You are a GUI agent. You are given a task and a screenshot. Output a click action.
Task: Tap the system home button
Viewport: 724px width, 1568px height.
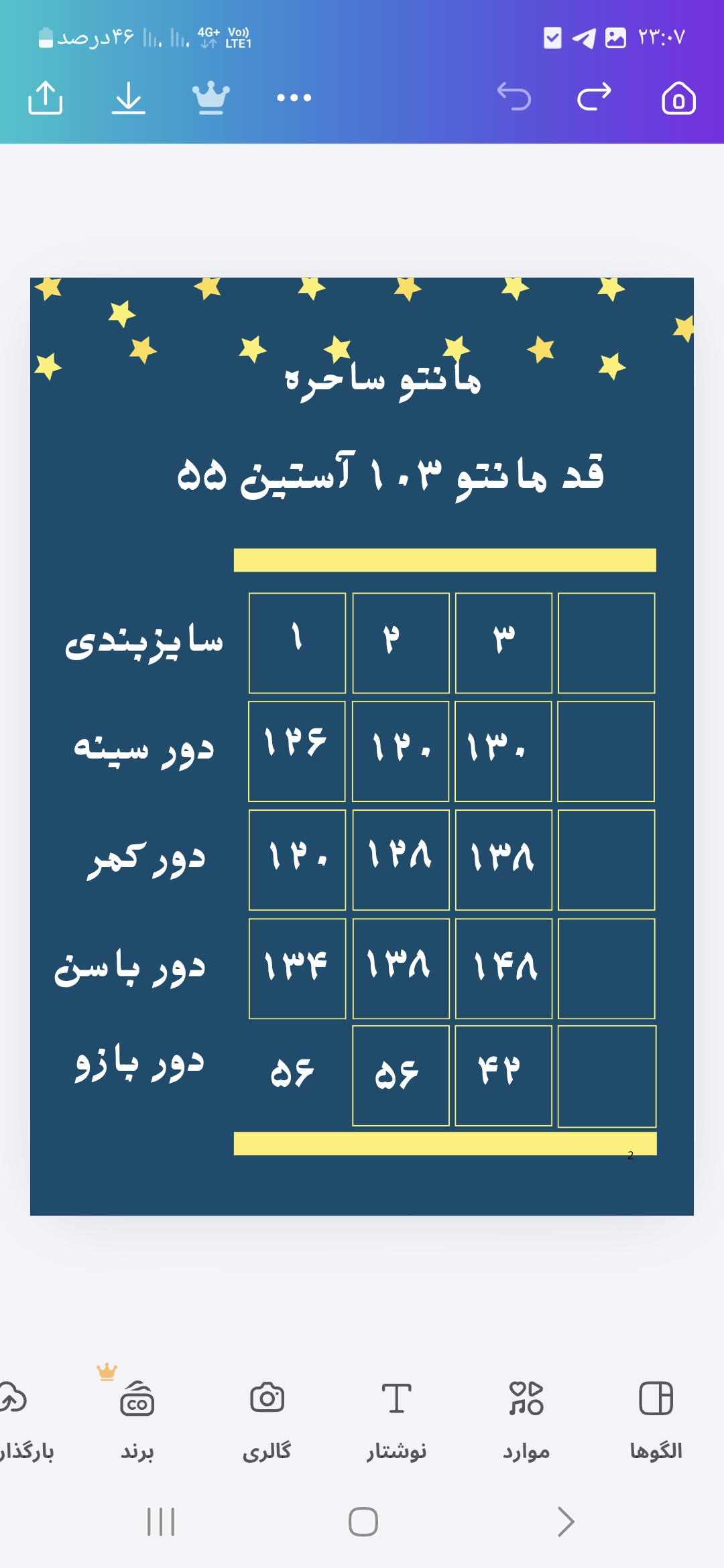click(x=363, y=1521)
